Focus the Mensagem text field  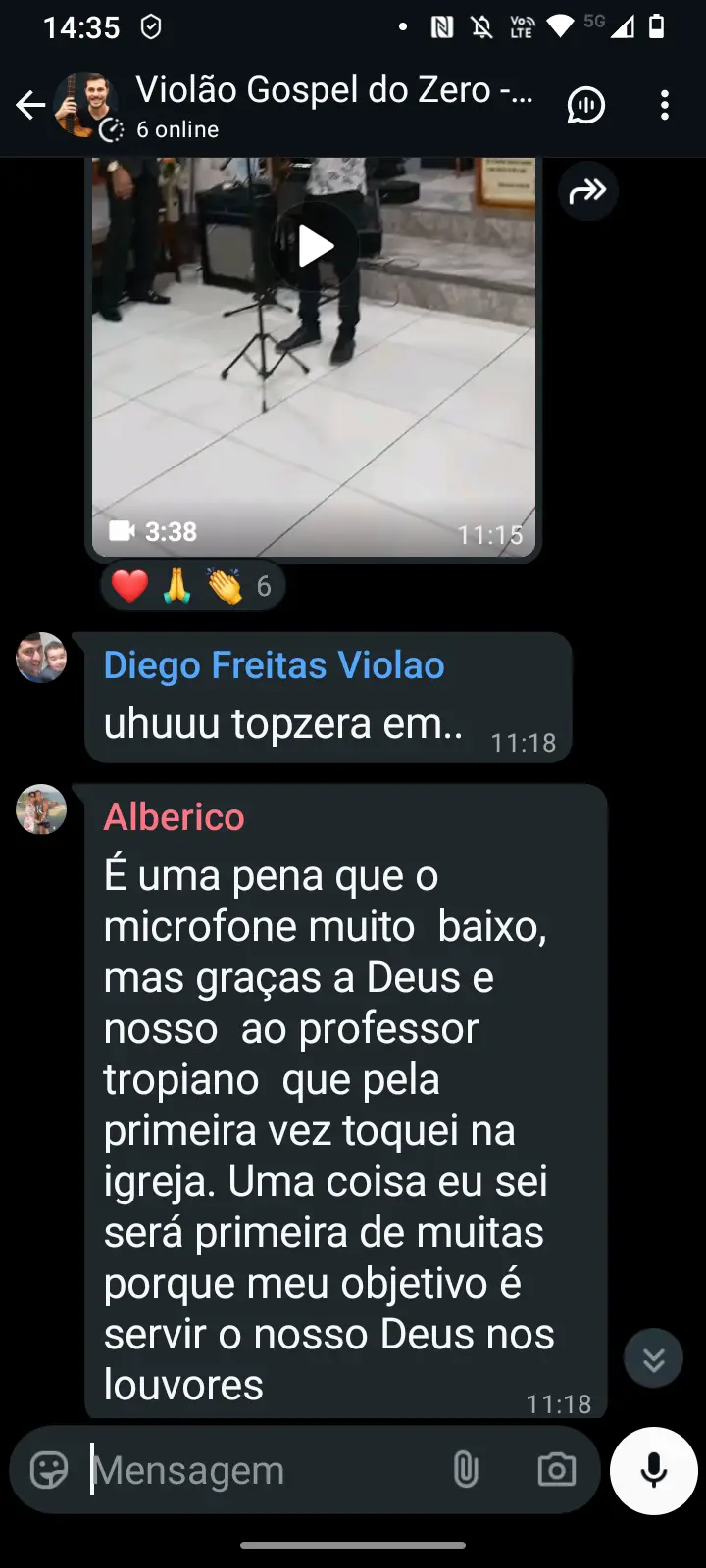tap(255, 1470)
